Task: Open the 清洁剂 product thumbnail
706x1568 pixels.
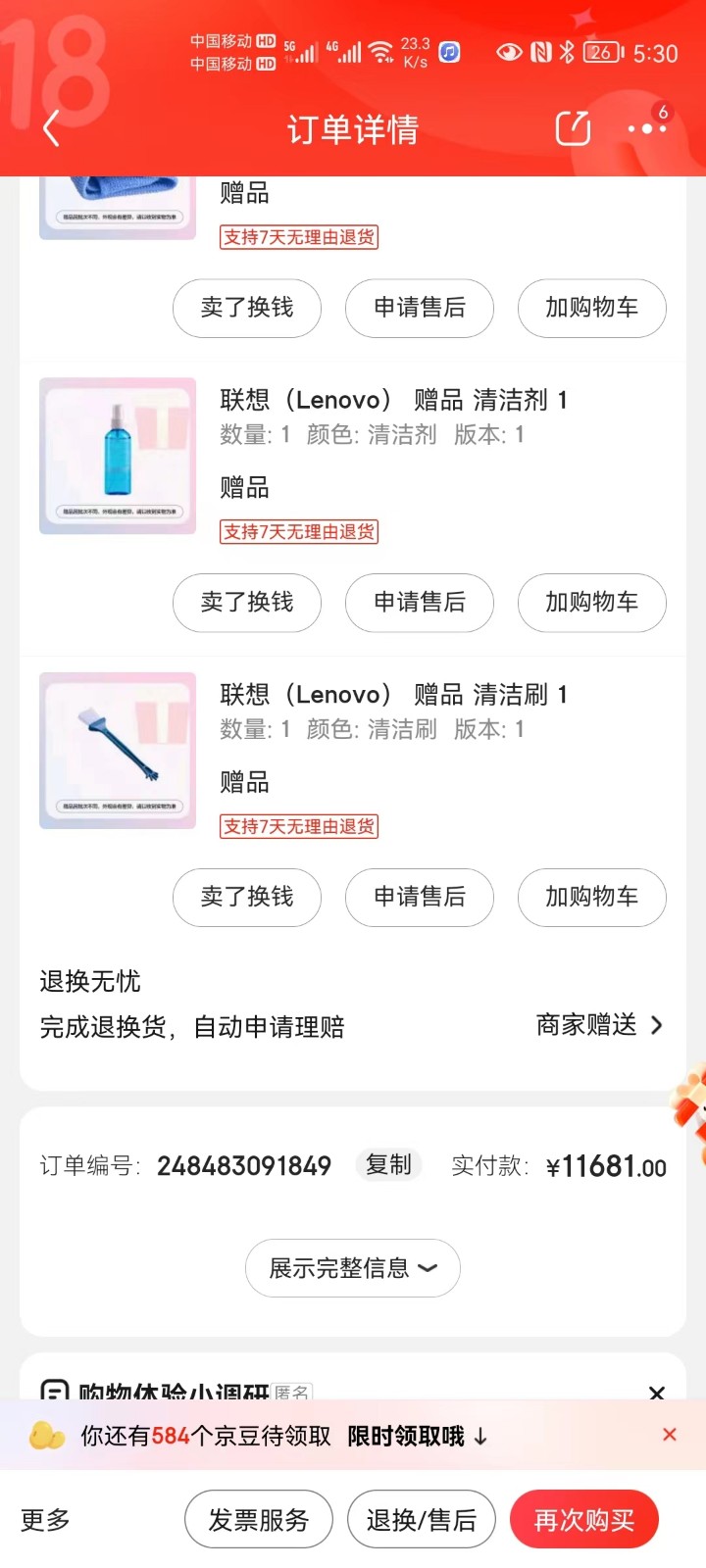Action: click(x=118, y=456)
